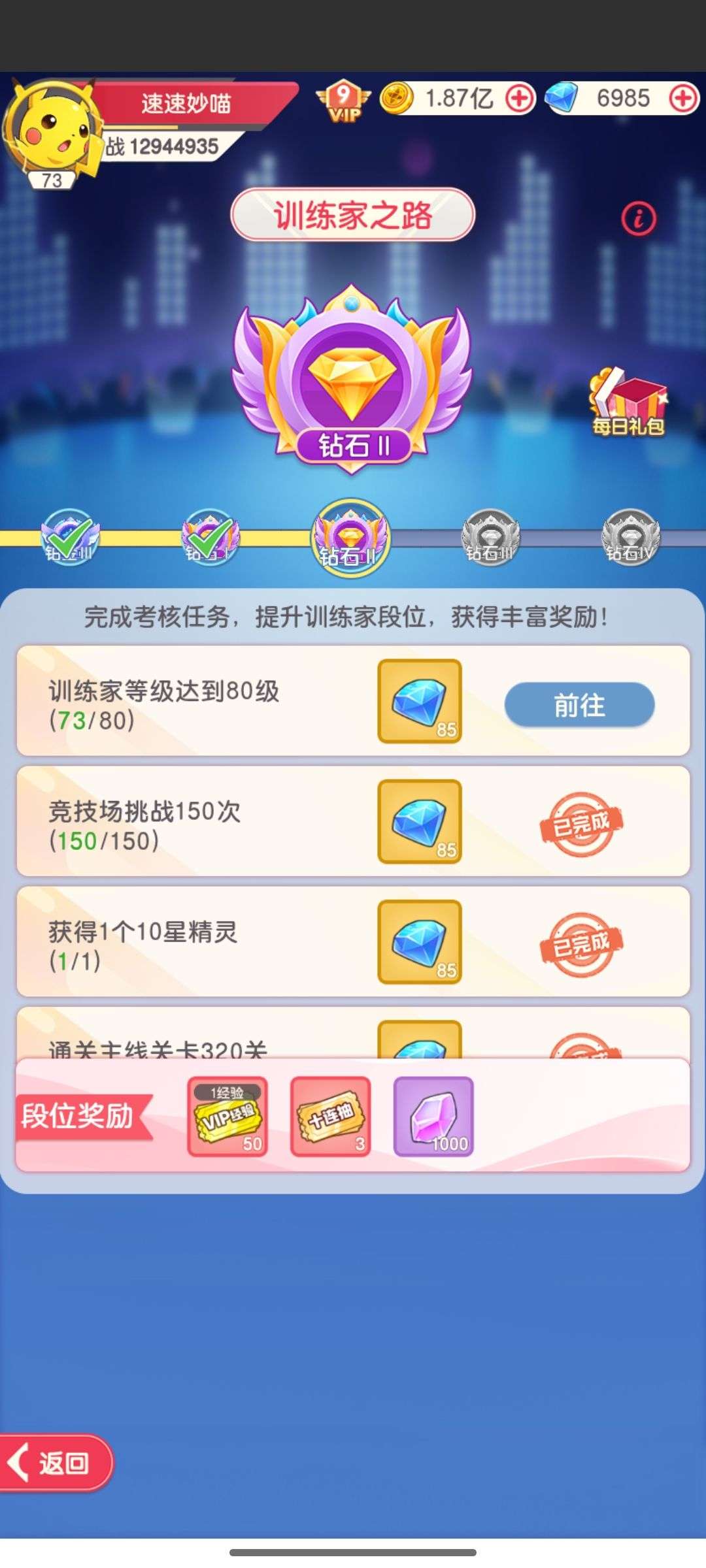Open the VIP 9 badge
This screenshot has width=706, height=1568.
coord(343,101)
